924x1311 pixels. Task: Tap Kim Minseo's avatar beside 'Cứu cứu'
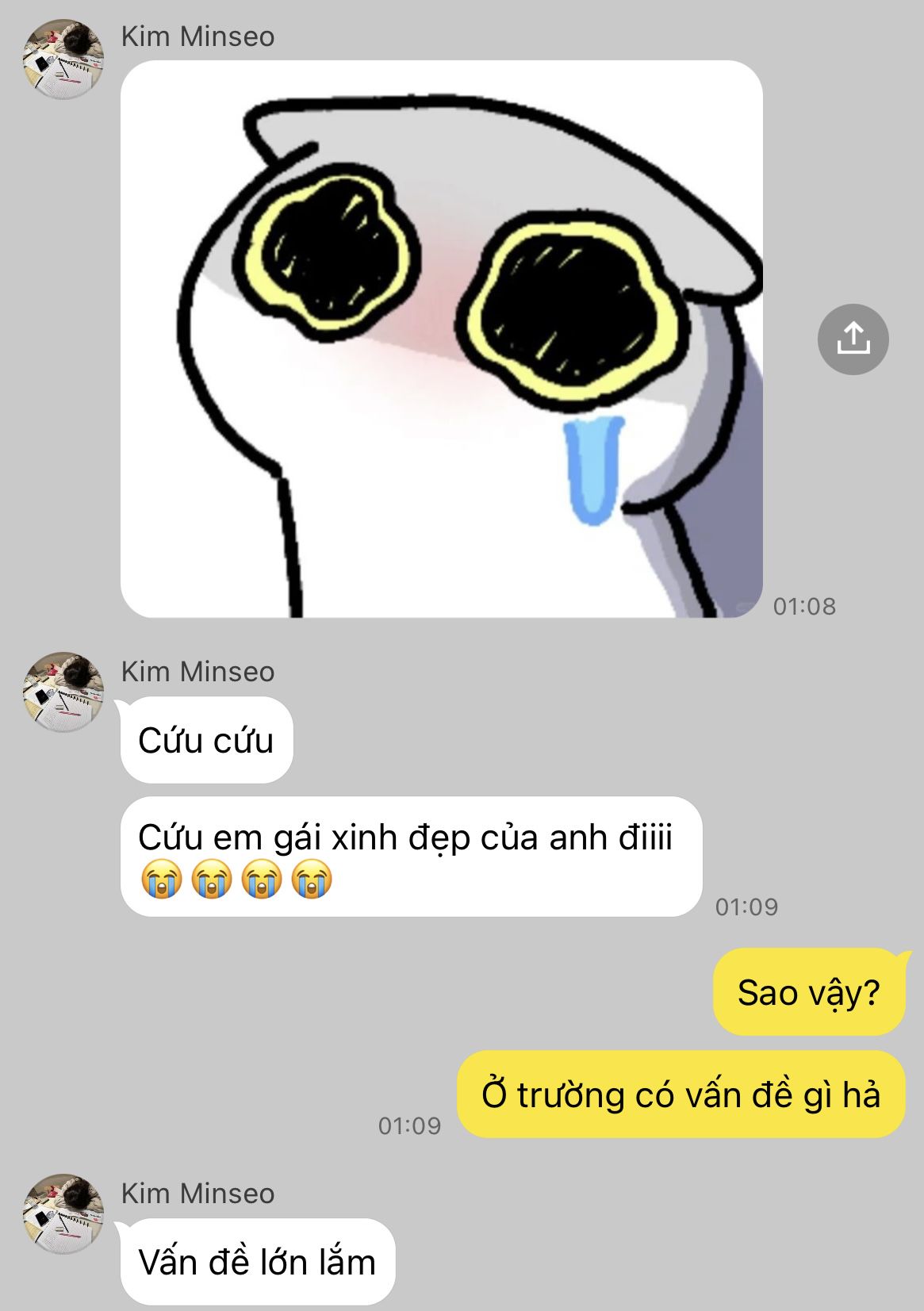(x=63, y=692)
